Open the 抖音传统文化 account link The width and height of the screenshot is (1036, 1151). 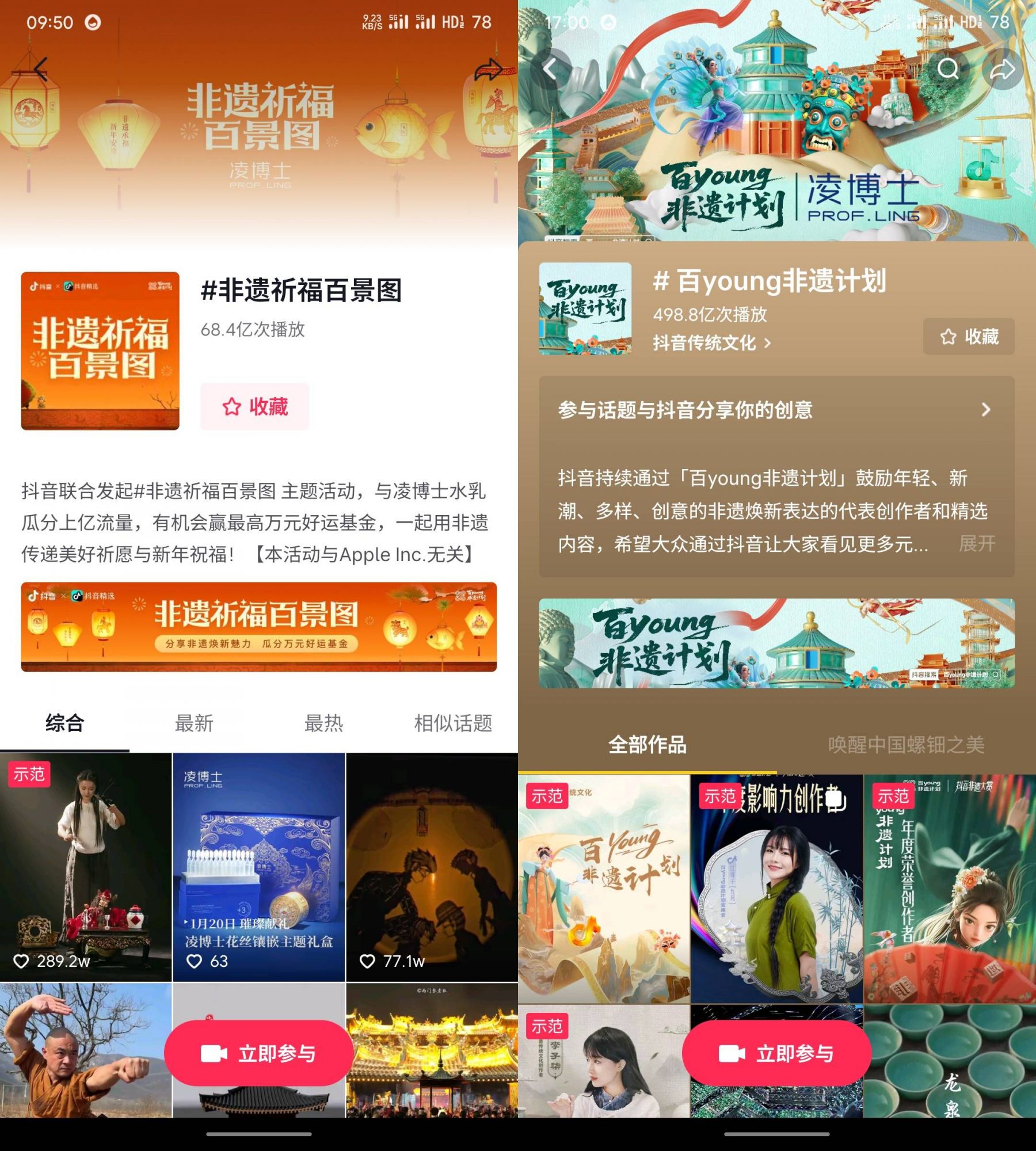point(711,343)
